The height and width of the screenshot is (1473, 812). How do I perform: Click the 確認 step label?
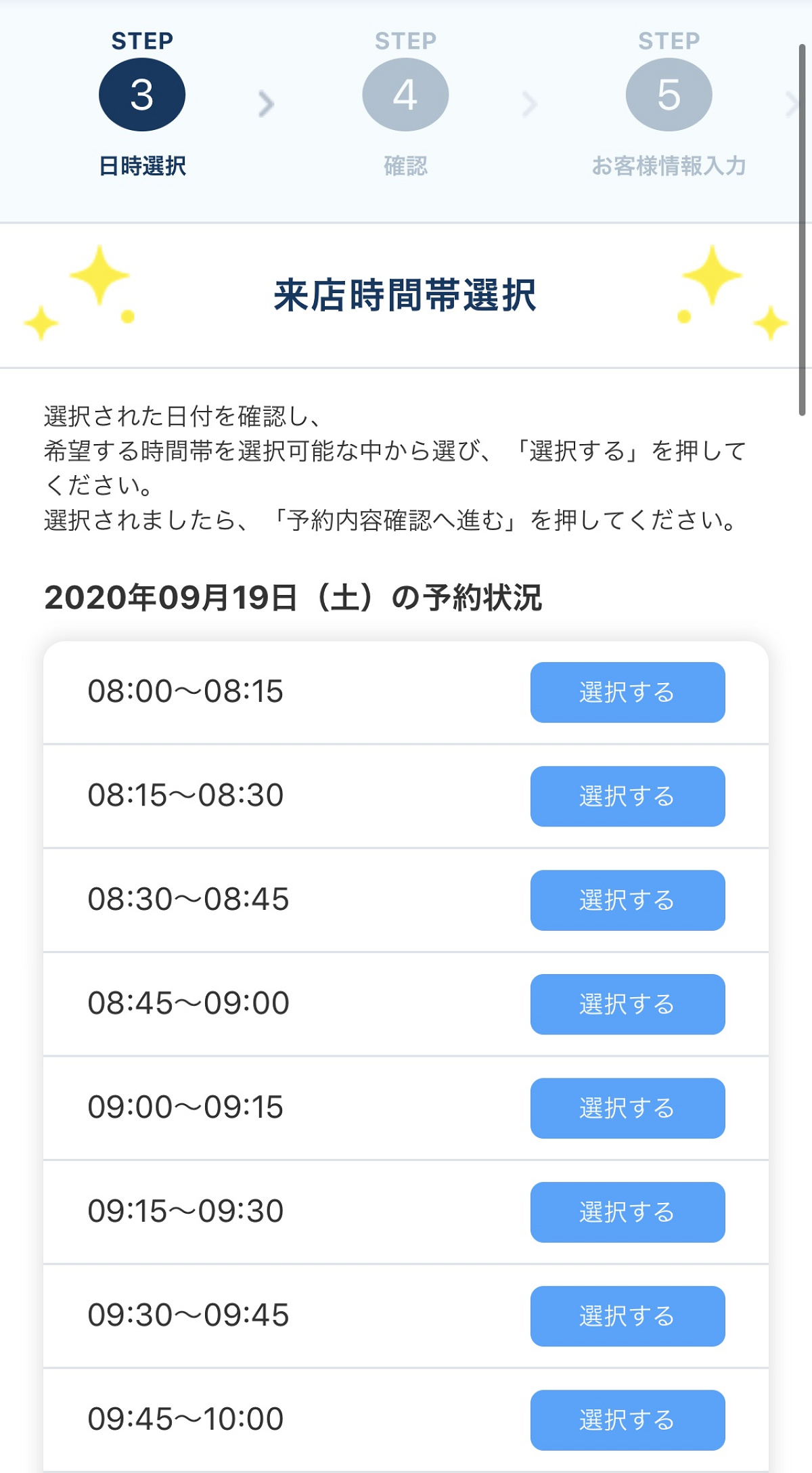click(x=404, y=163)
